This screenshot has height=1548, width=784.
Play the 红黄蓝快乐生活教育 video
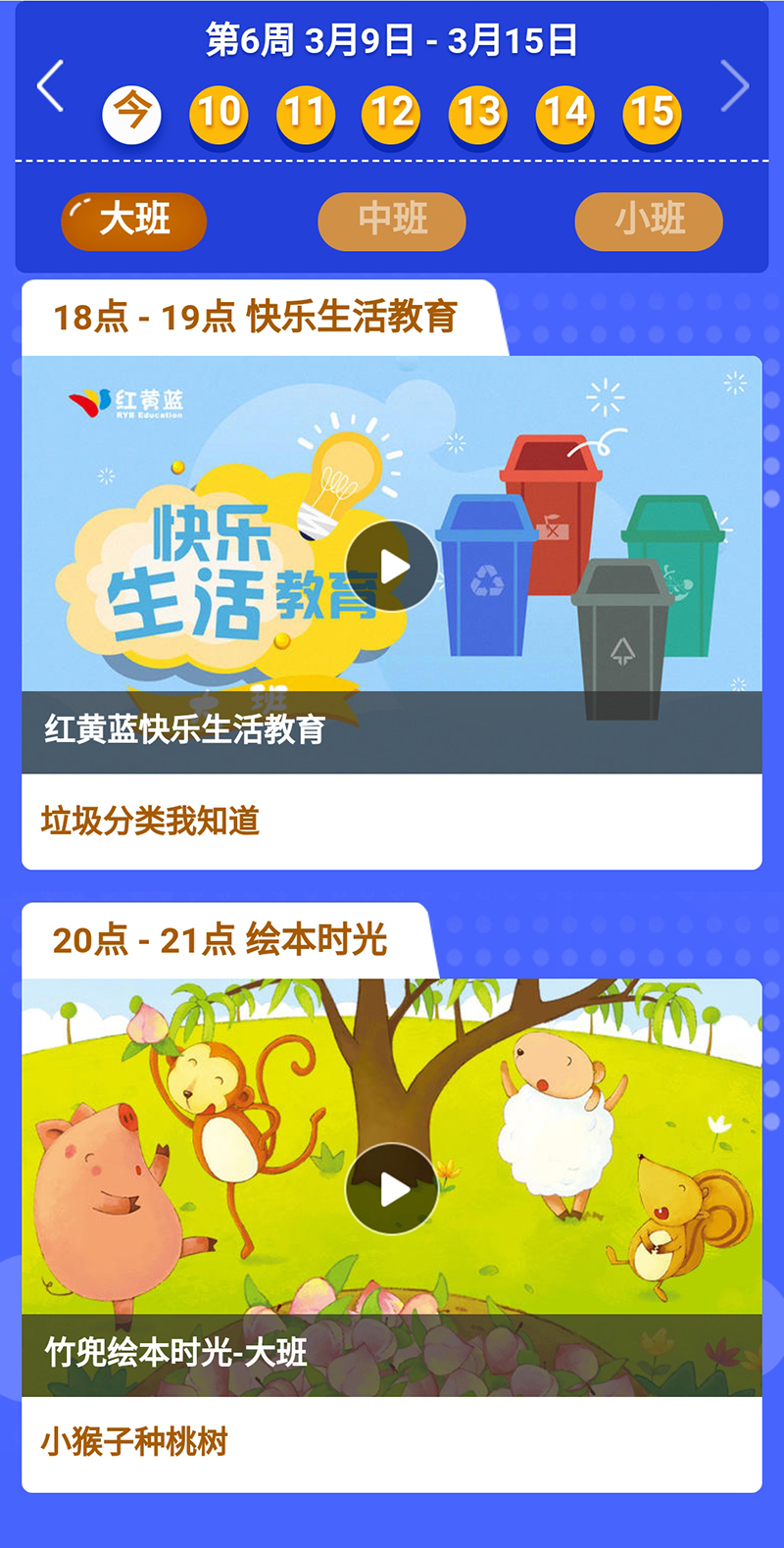(x=392, y=566)
